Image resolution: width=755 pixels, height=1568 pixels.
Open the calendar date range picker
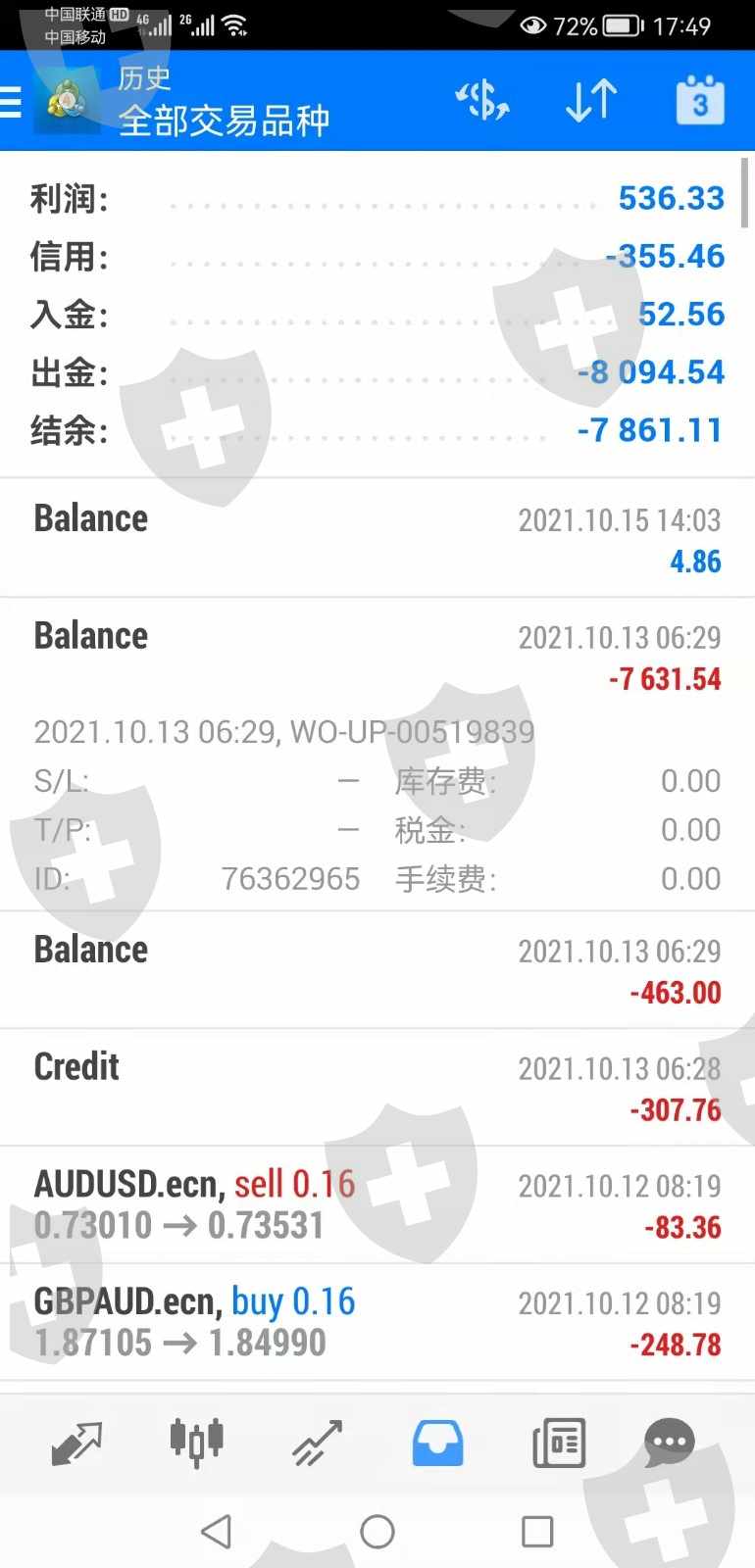(x=700, y=100)
